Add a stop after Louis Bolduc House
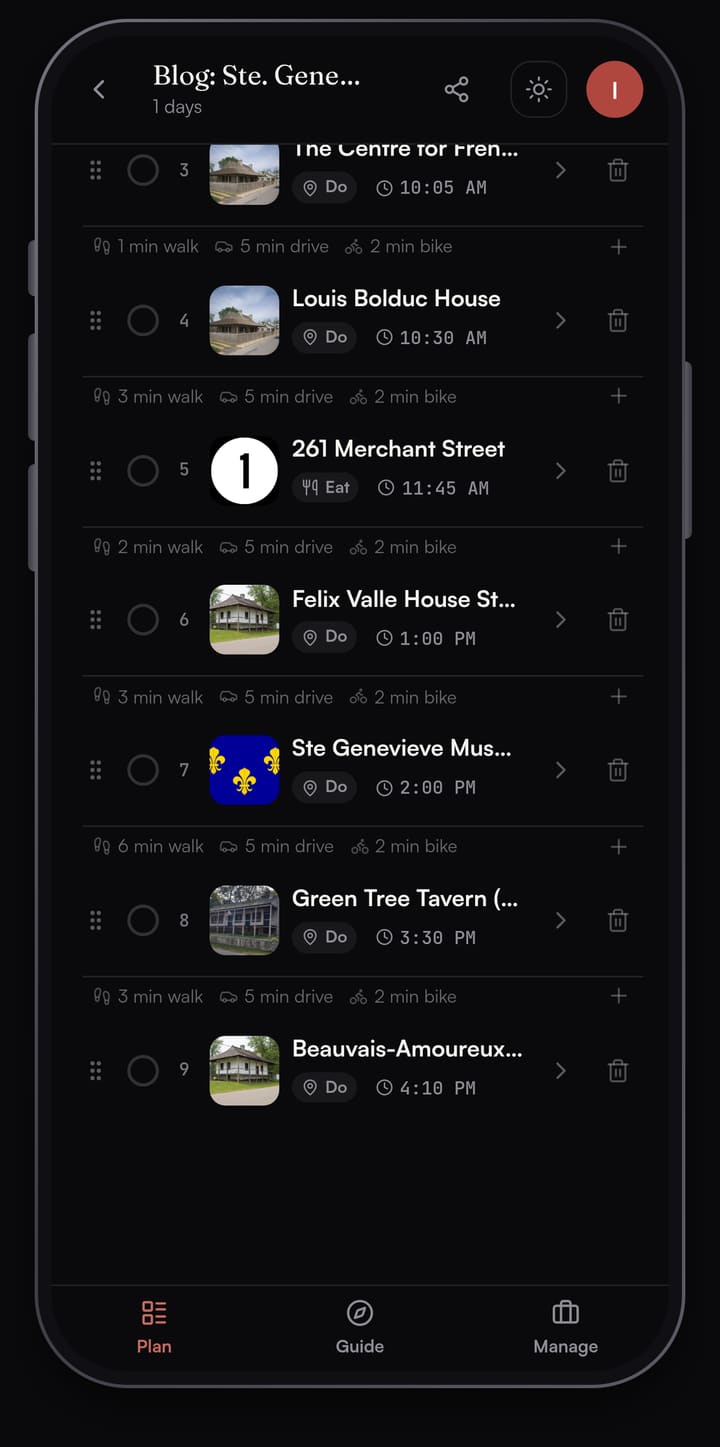This screenshot has height=1447, width=720. click(618, 396)
